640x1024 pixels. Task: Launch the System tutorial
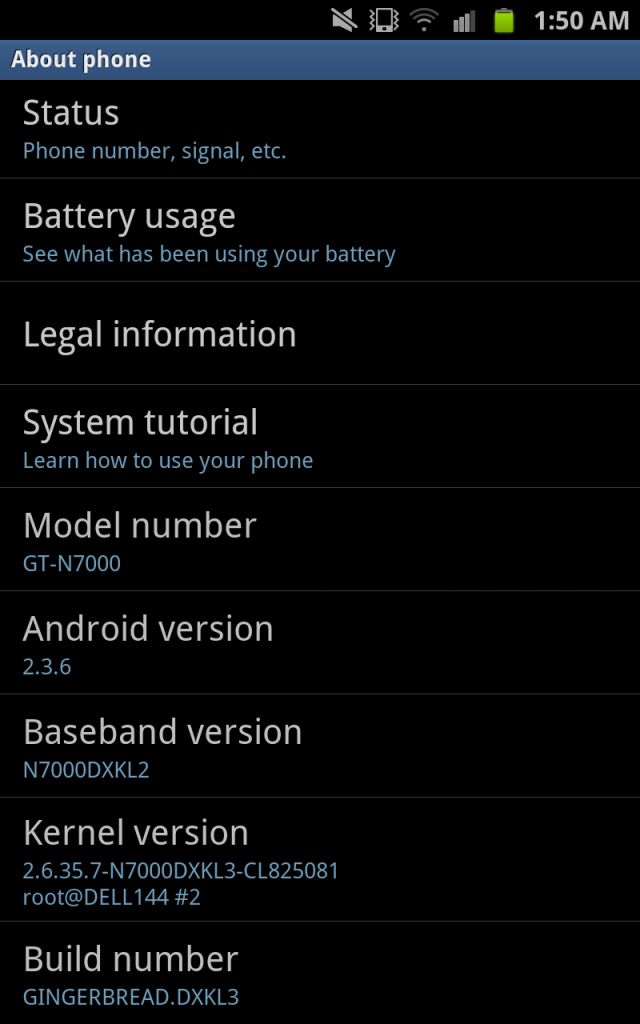pyautogui.click(x=320, y=437)
